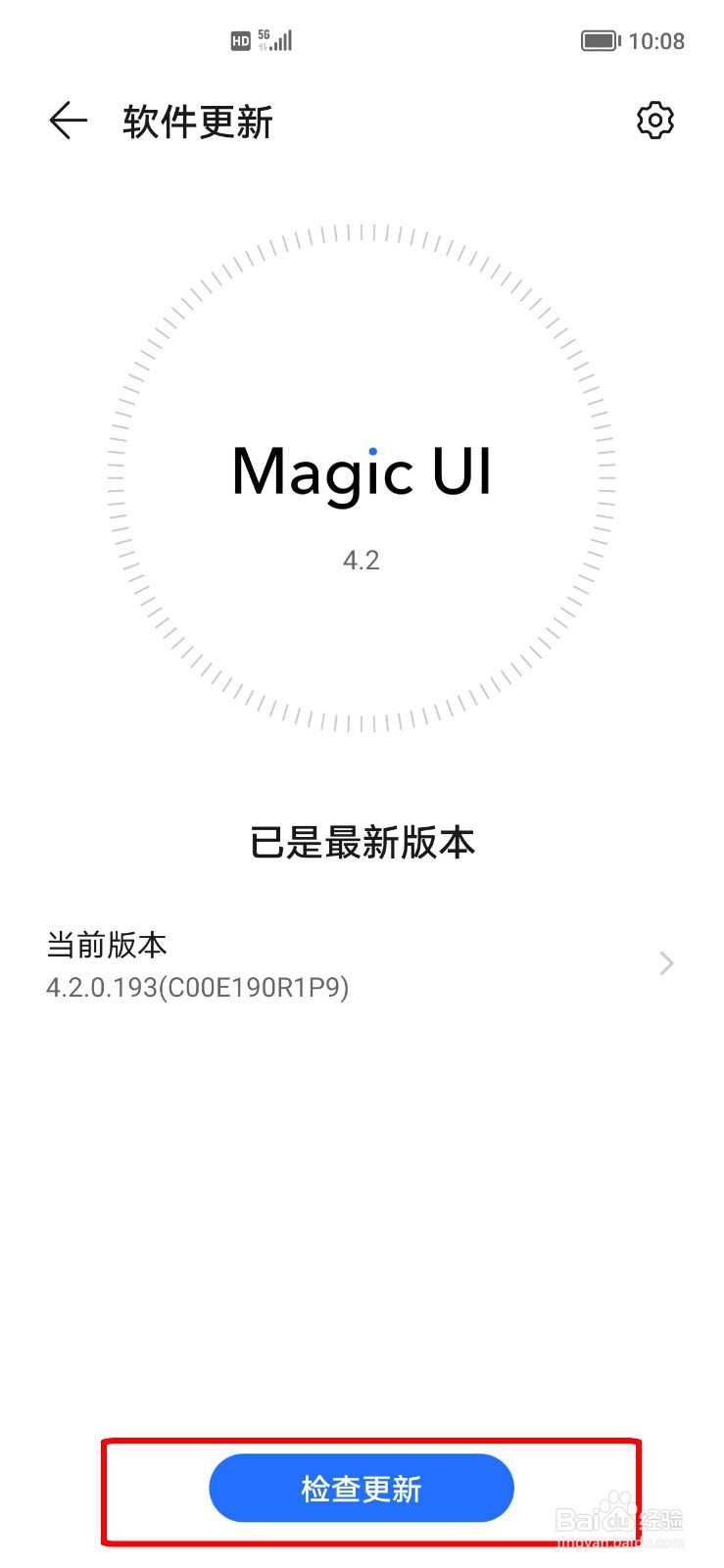Expand the current version details chevron
The height and width of the screenshot is (1568, 724).
pyautogui.click(x=665, y=964)
